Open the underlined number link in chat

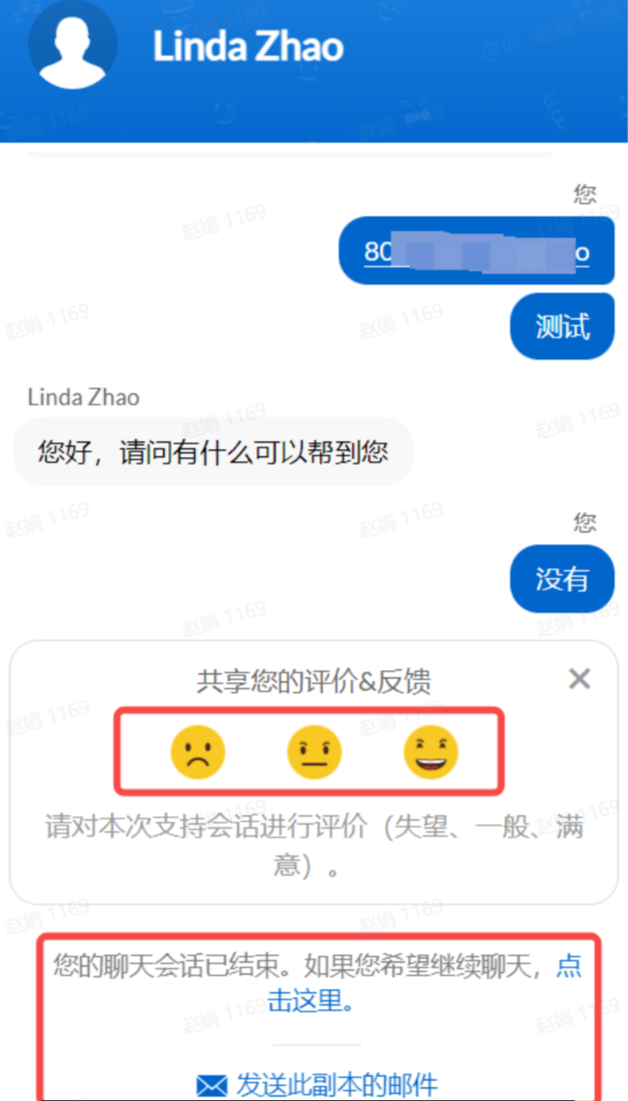tap(476, 253)
